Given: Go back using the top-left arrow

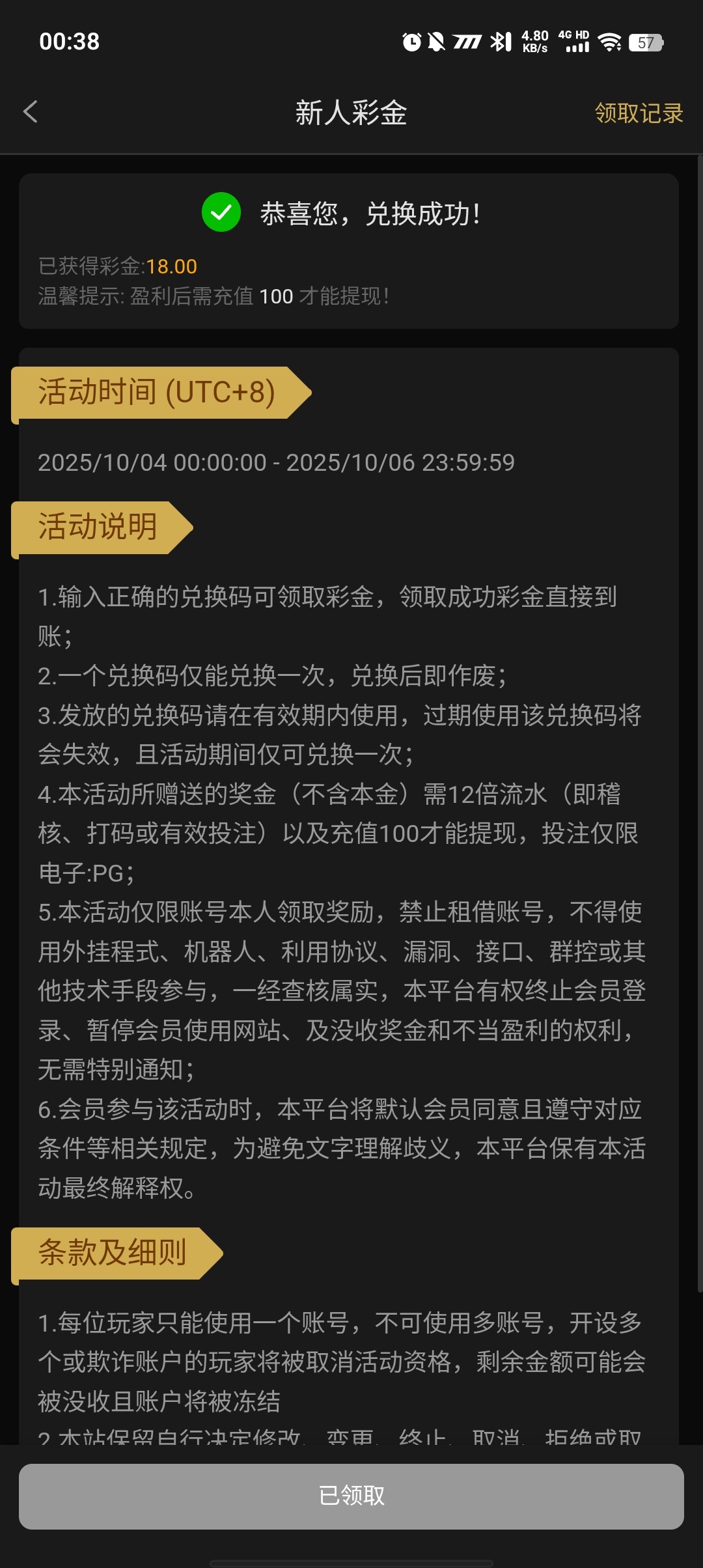Looking at the screenshot, I should [x=30, y=112].
